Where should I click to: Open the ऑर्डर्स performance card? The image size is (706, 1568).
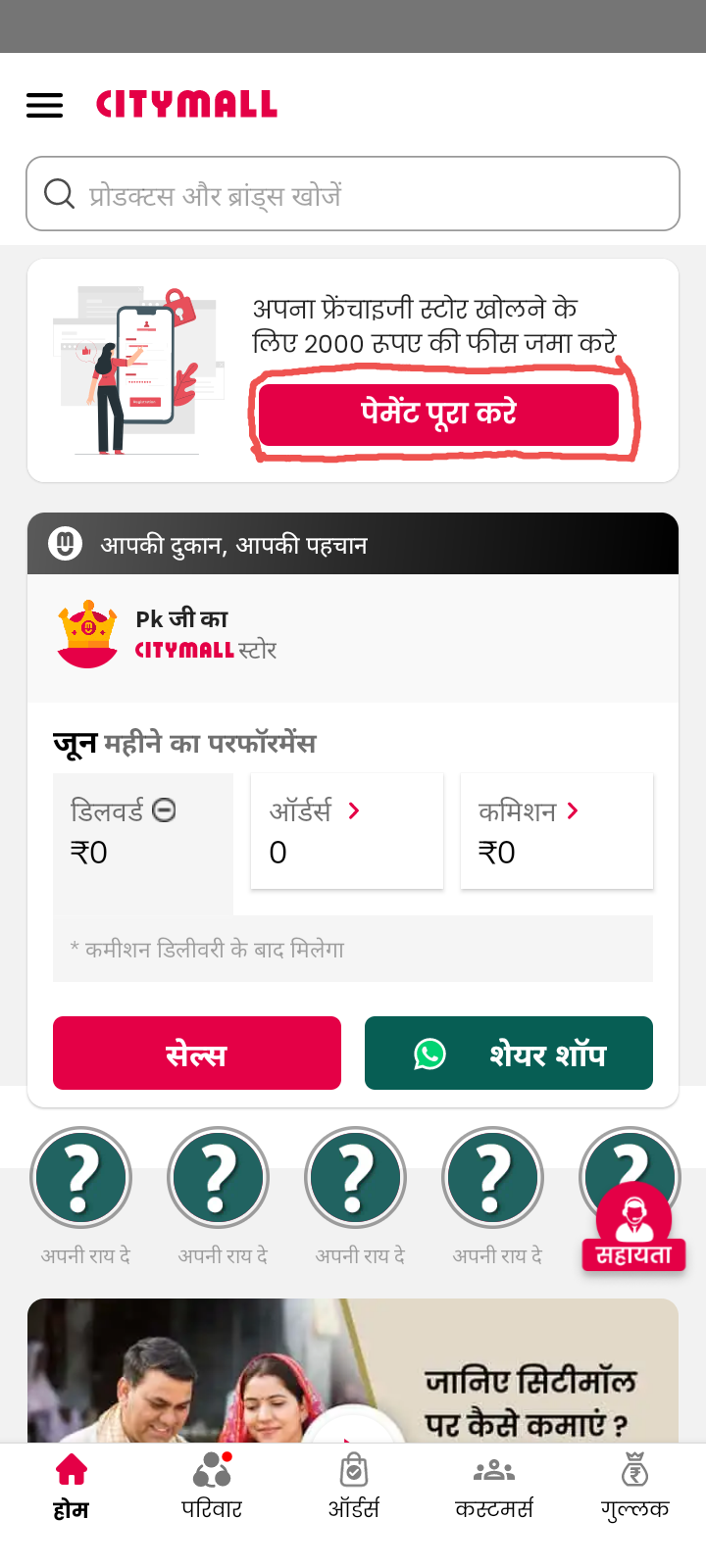347,831
